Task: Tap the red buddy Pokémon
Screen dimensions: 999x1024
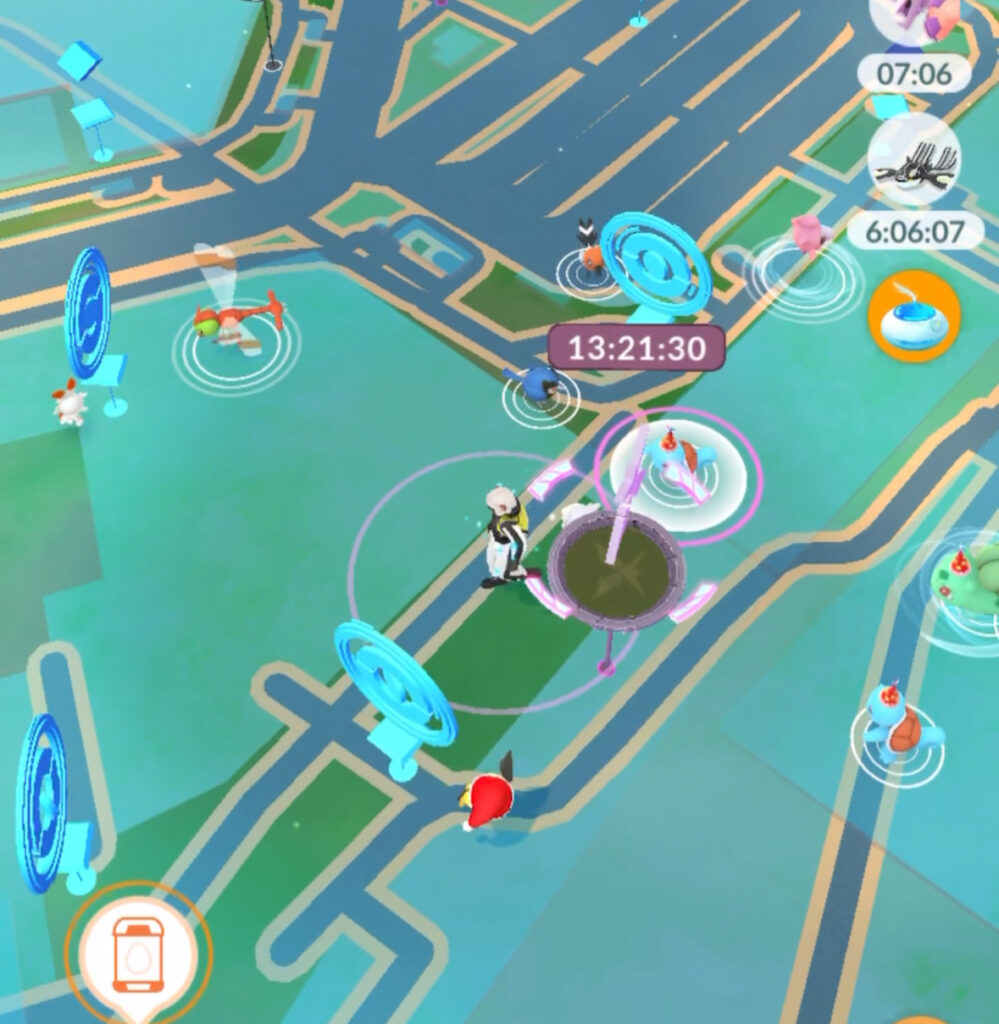Action: click(x=488, y=797)
